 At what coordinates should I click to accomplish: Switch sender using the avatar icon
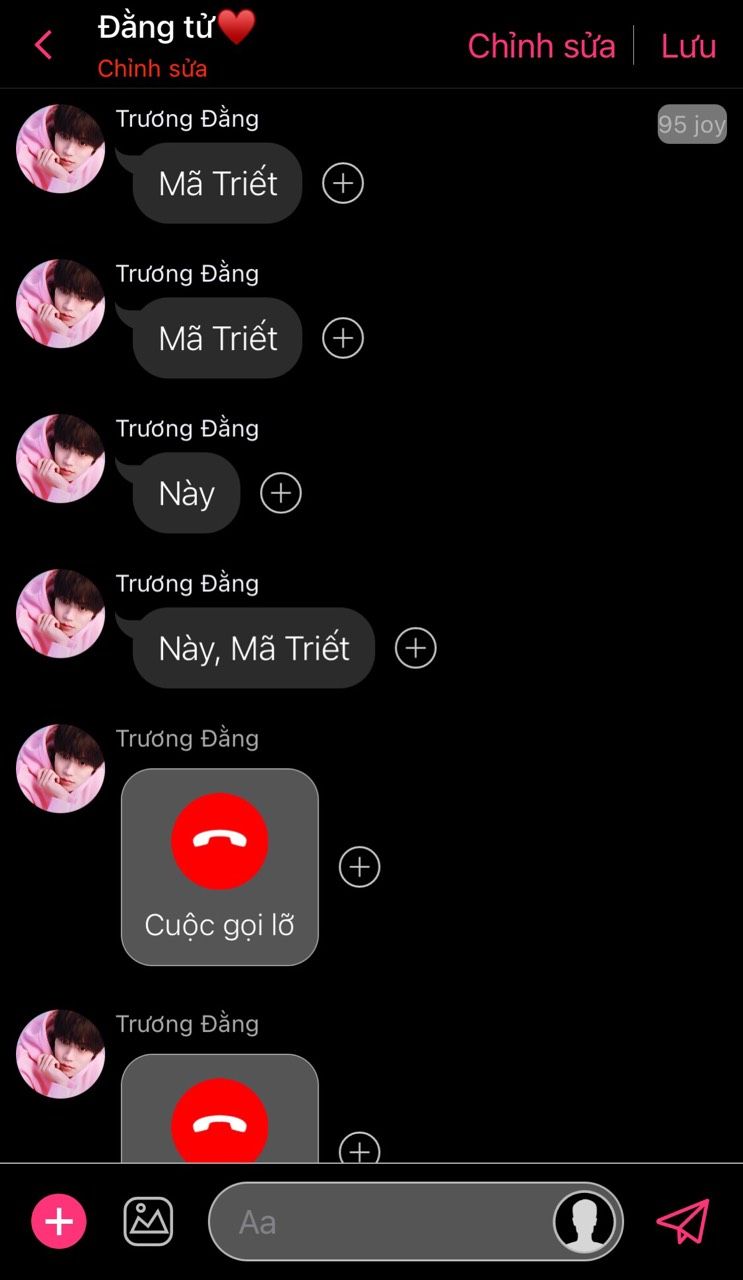585,1222
